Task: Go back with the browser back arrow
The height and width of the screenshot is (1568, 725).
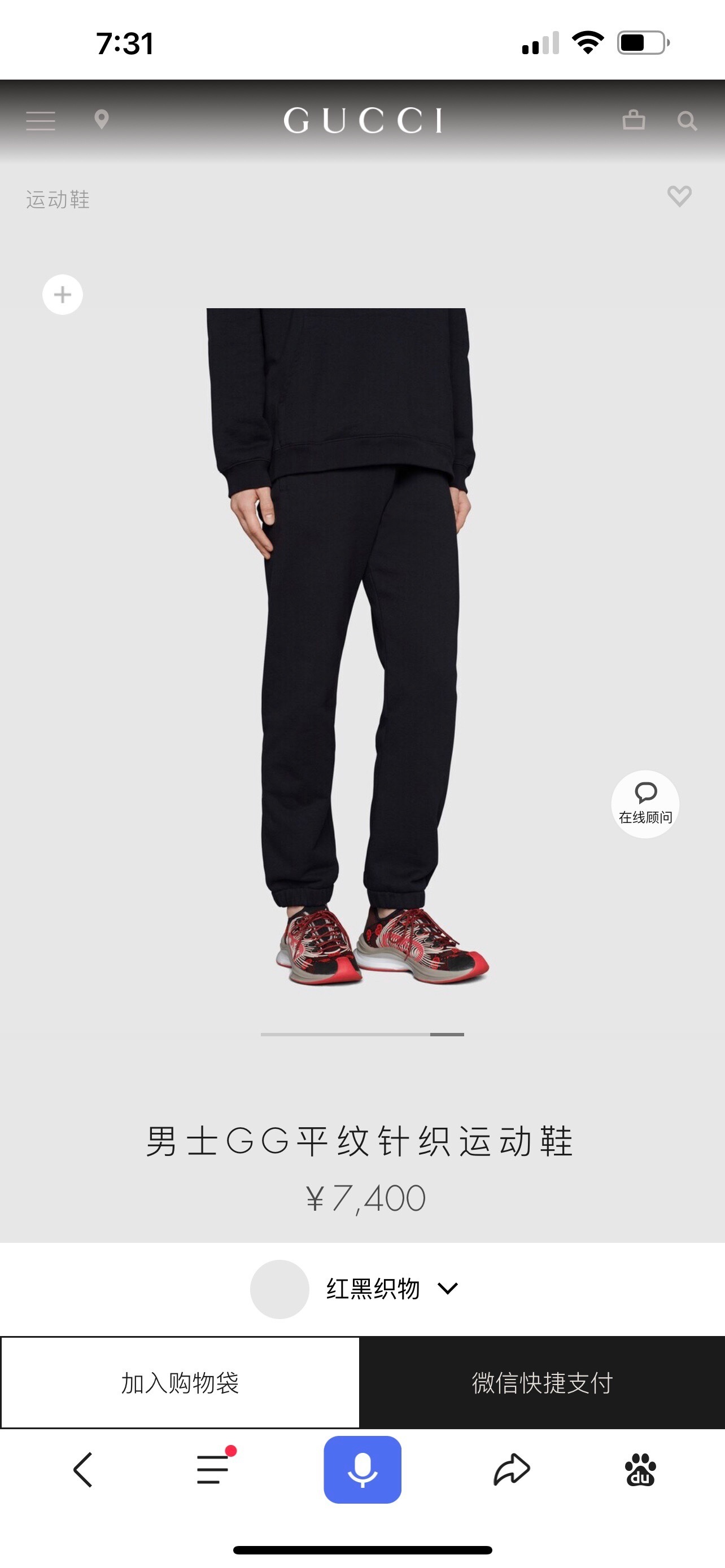Action: [x=83, y=1470]
